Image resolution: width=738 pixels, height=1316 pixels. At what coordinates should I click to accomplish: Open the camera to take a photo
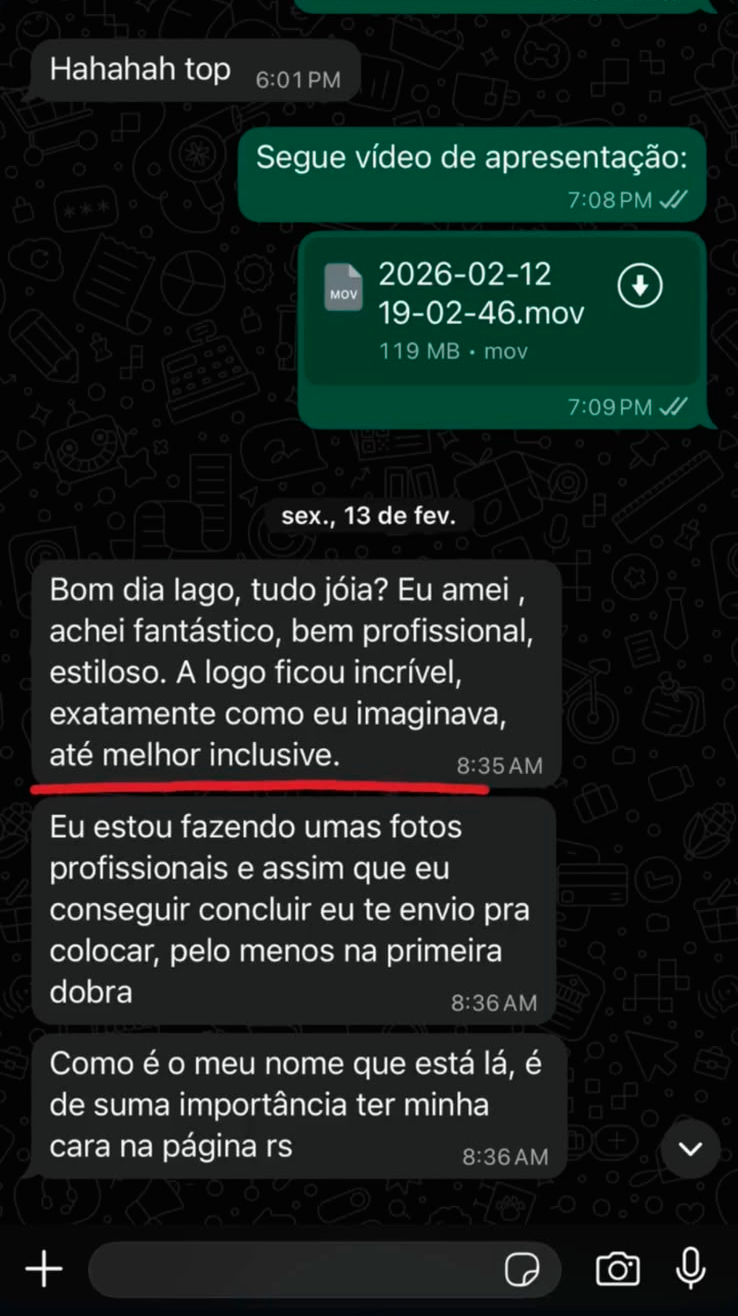pos(618,1270)
